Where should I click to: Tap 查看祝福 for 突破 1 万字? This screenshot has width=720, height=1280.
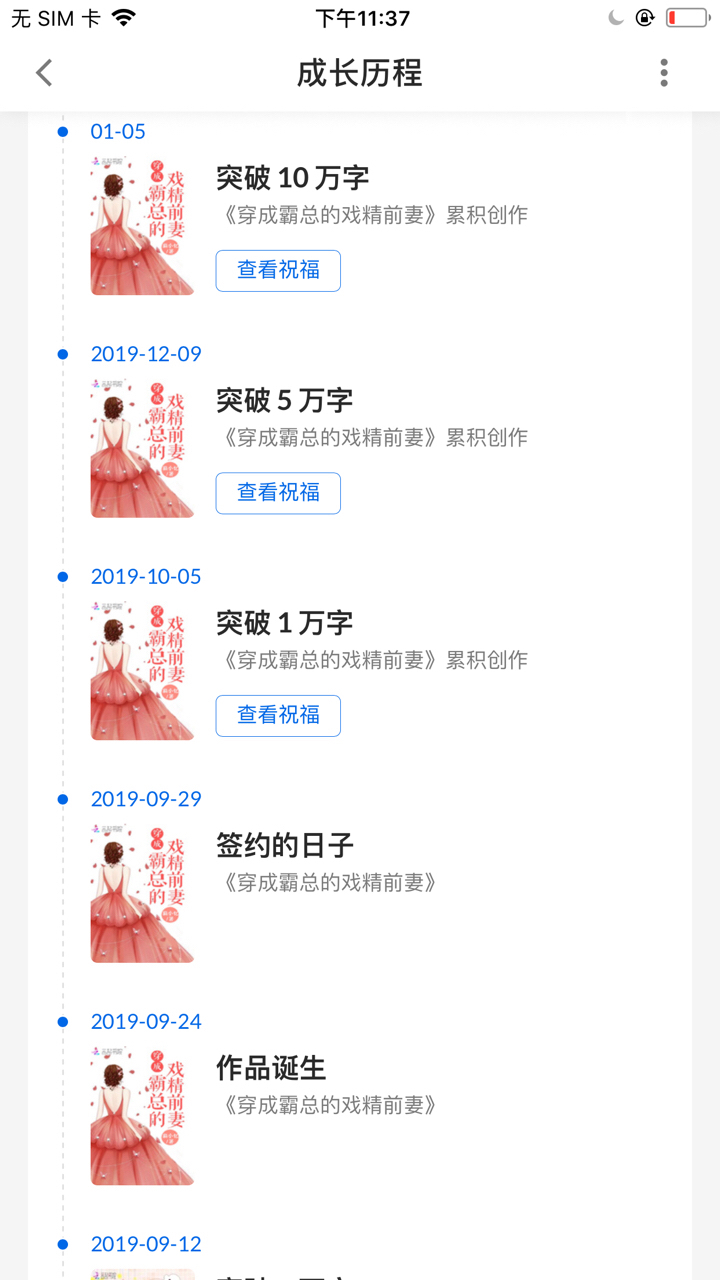(x=278, y=716)
